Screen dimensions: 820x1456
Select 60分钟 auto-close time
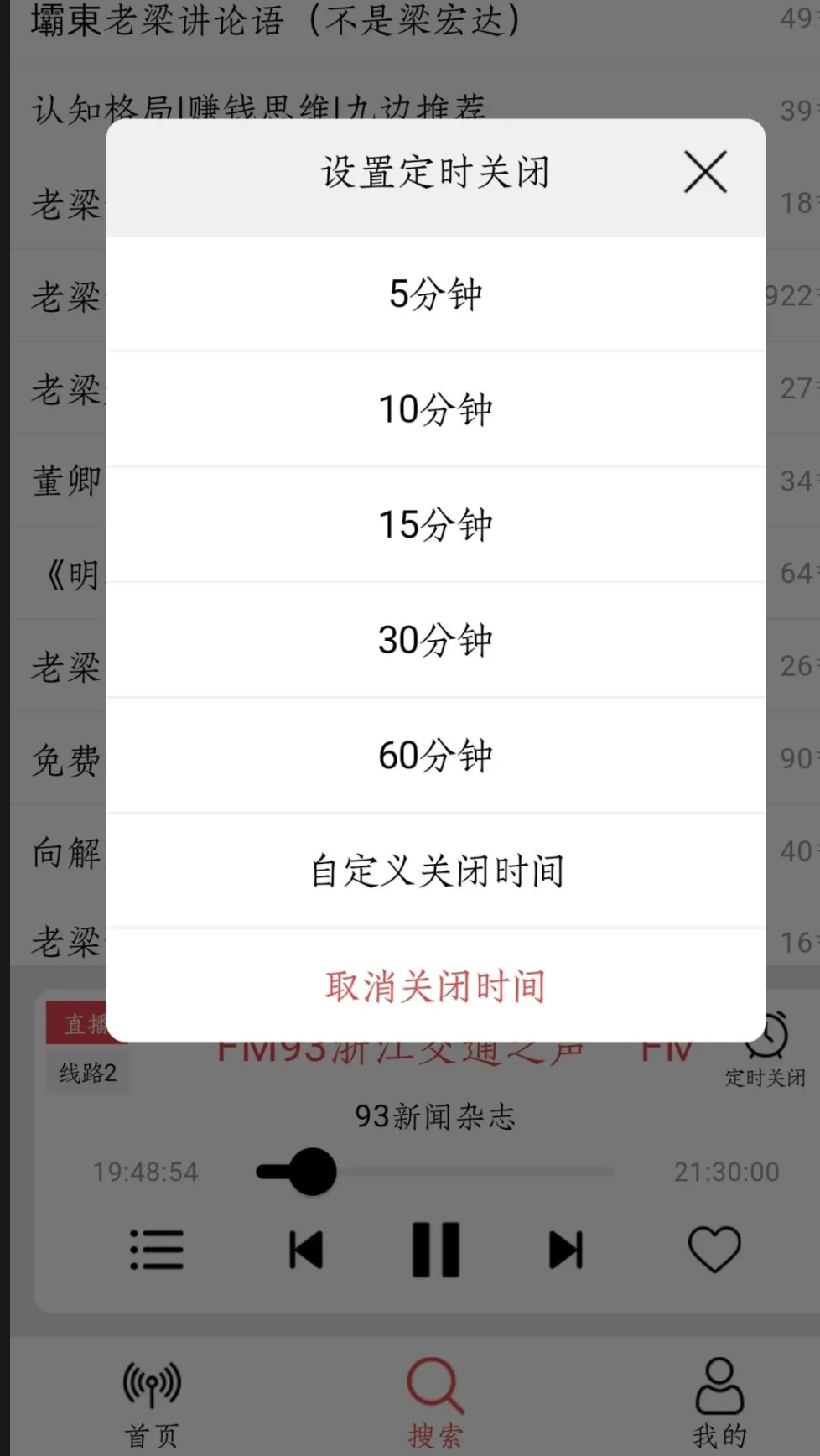(x=435, y=756)
